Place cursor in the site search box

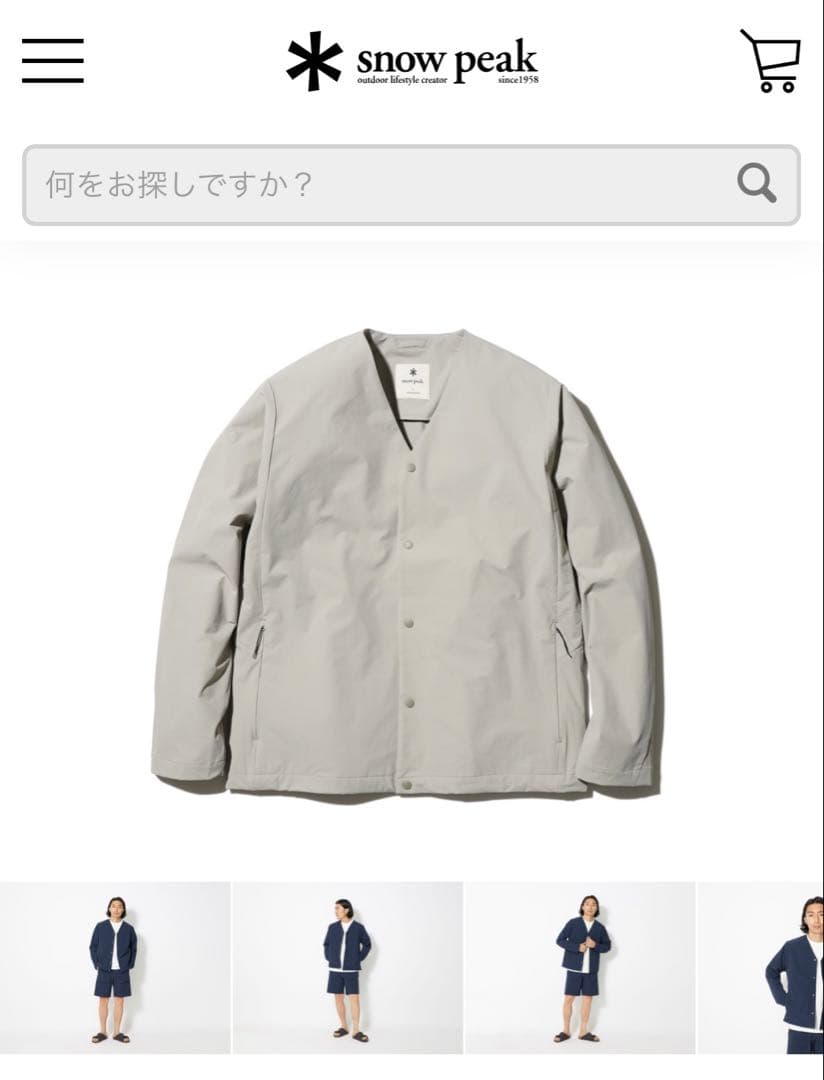400,185
